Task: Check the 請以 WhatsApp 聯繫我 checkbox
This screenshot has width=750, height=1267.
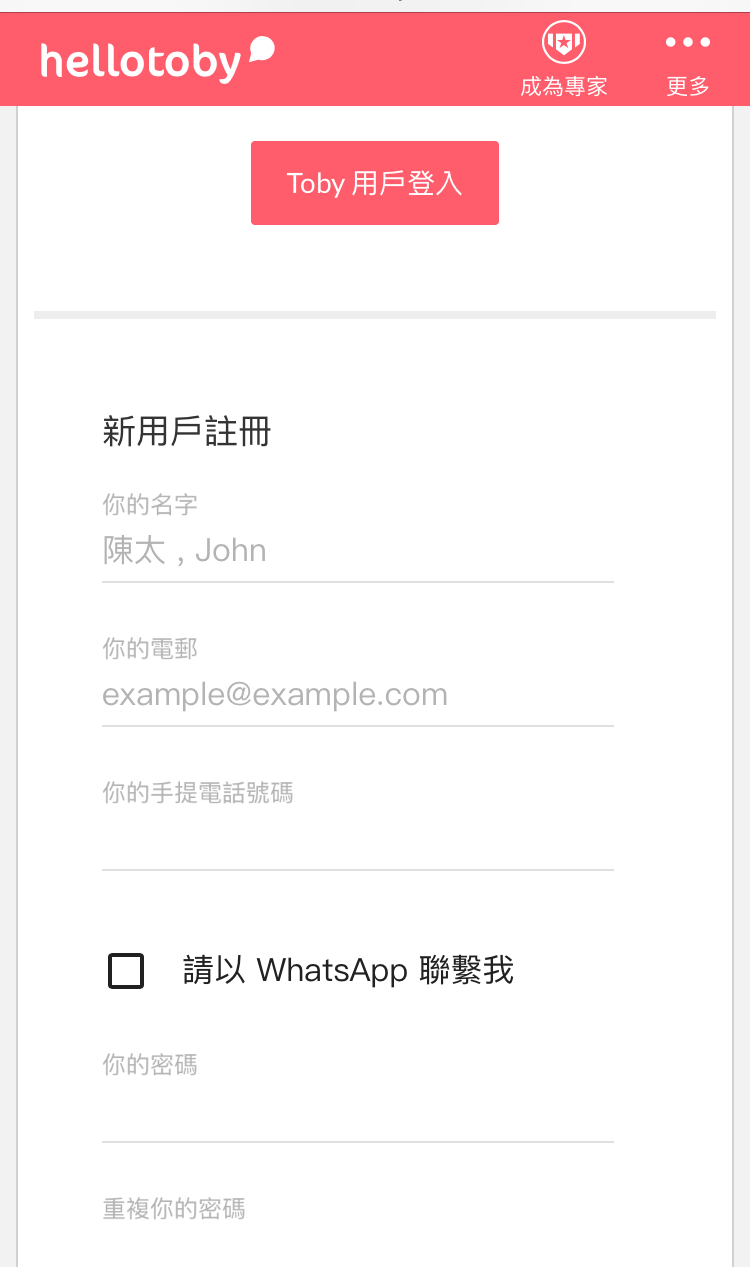Action: pos(126,971)
